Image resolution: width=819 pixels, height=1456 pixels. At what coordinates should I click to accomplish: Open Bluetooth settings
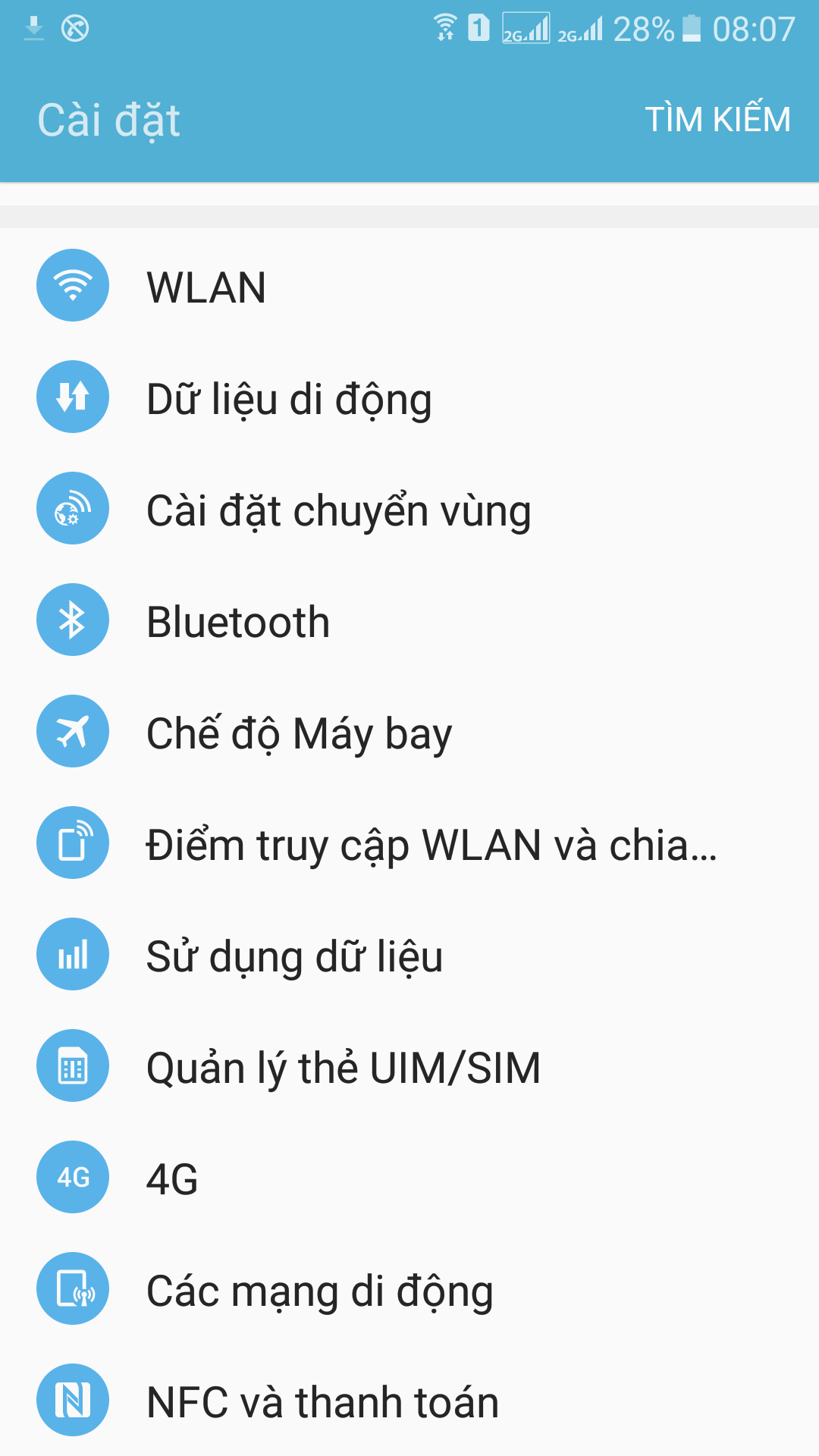pyautogui.click(x=409, y=620)
